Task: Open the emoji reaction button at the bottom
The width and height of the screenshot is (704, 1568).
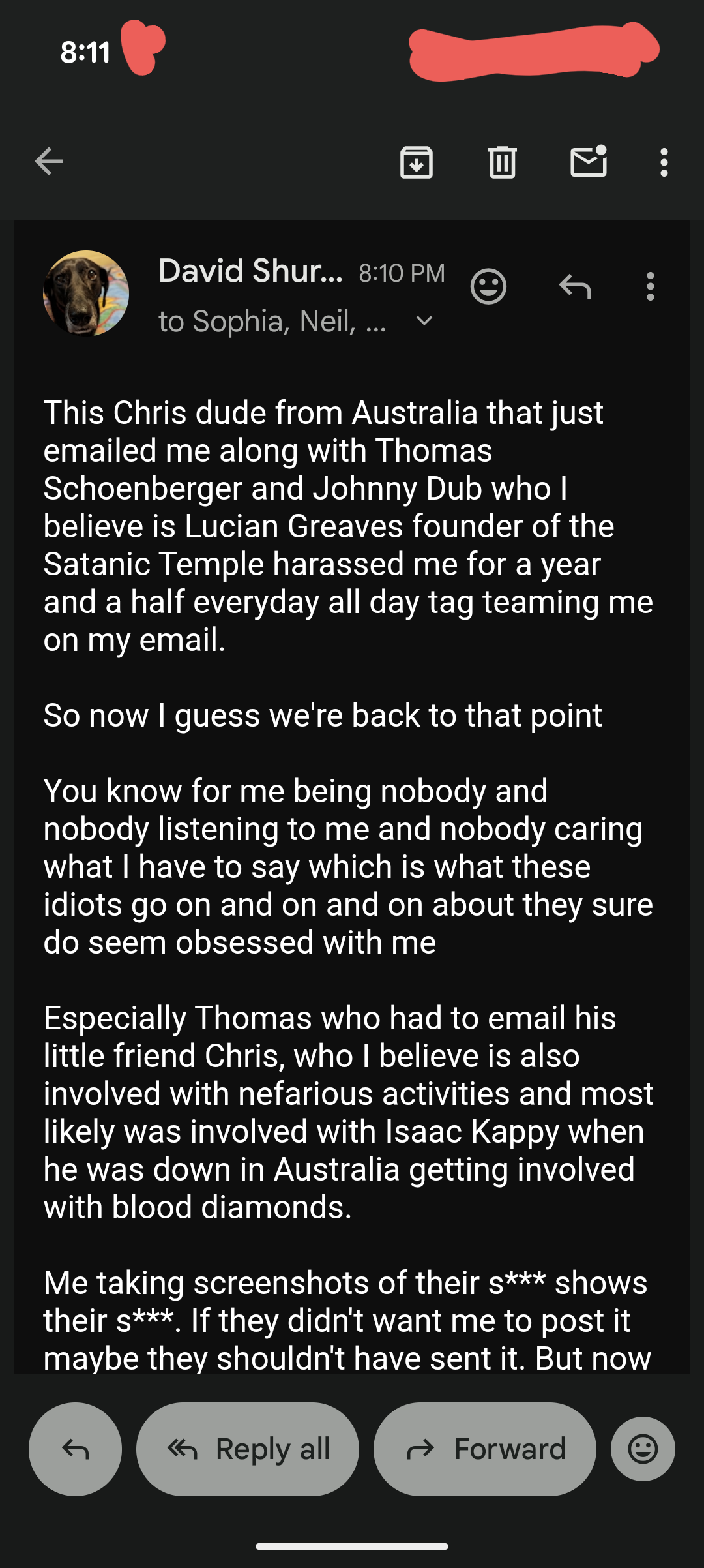Action: coord(643,1449)
